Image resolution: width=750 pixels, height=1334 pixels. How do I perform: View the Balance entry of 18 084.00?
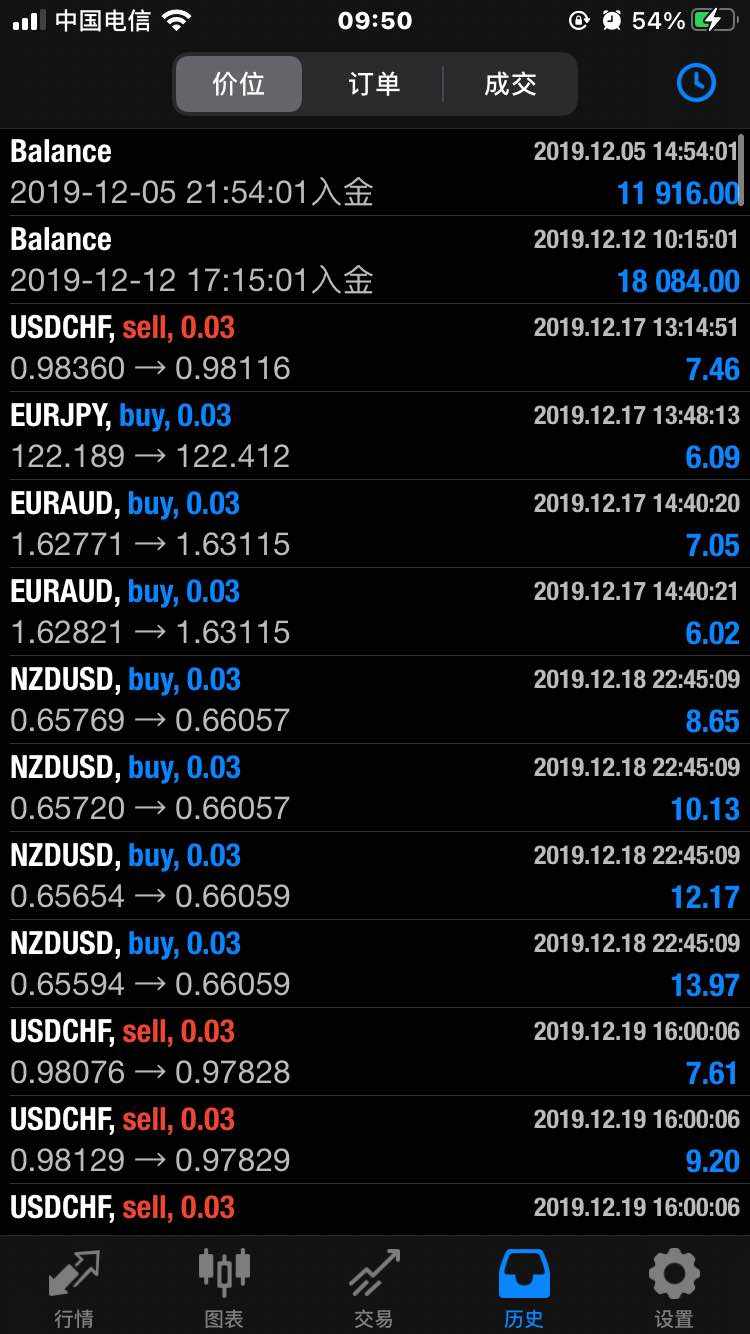(375, 260)
